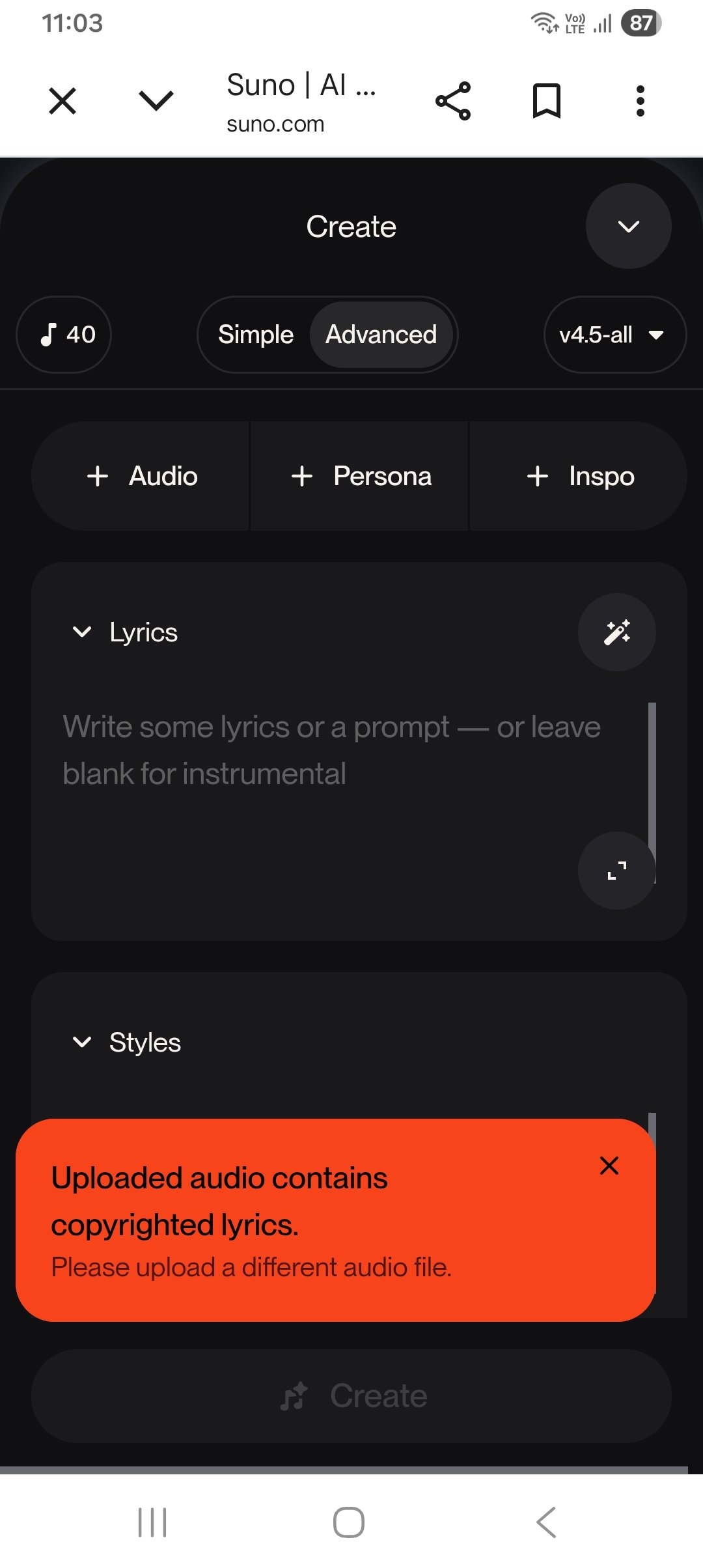
Task: Collapse the Create panel
Action: (628, 227)
